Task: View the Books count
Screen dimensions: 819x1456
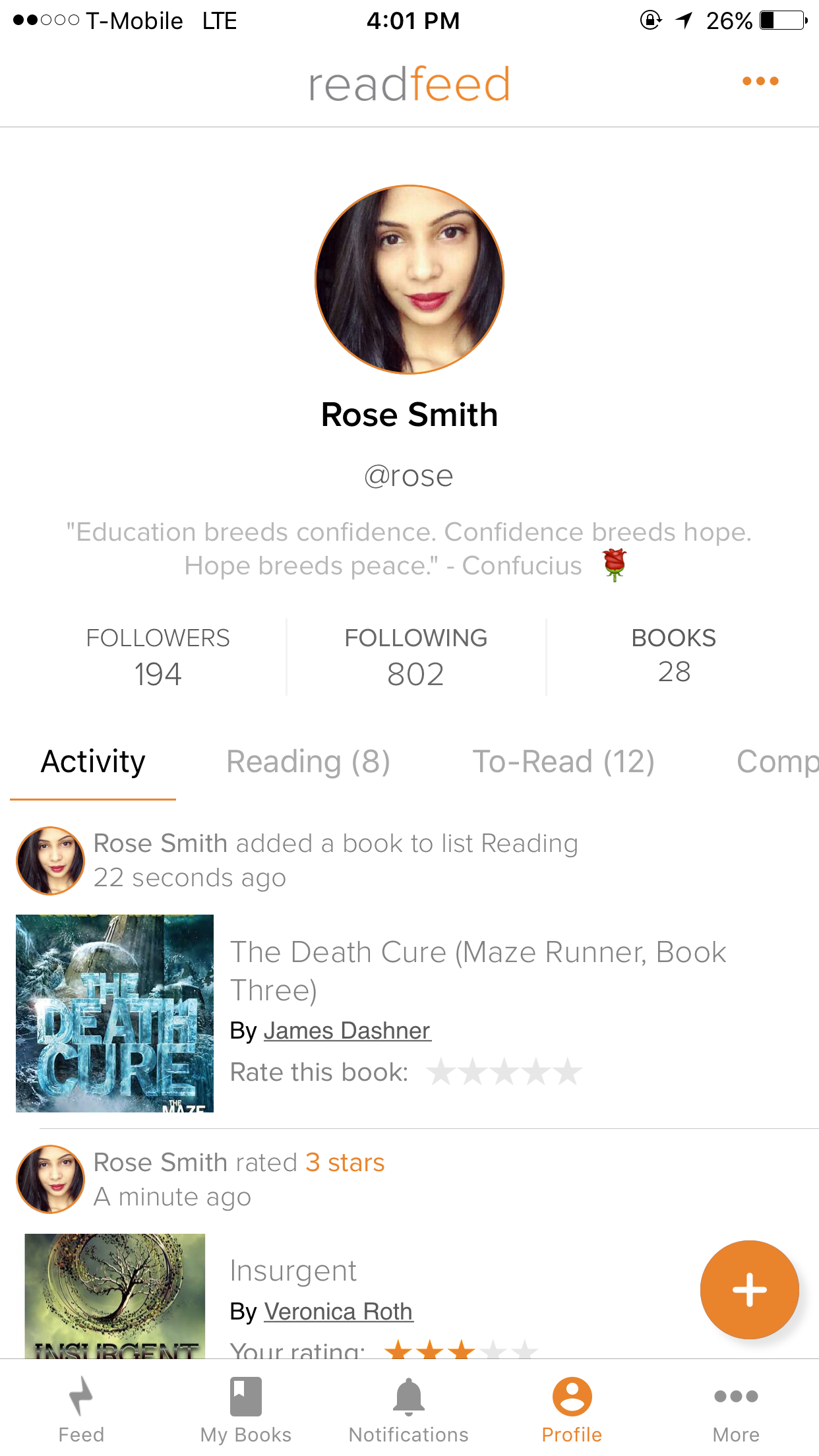Action: [x=673, y=655]
